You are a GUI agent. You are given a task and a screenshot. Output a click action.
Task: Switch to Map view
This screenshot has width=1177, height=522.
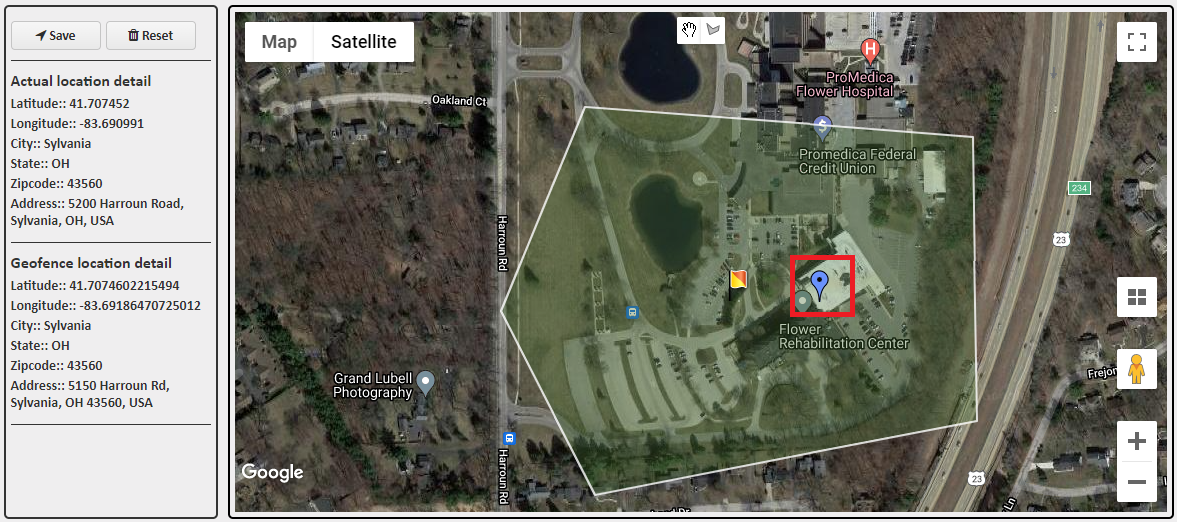pyautogui.click(x=279, y=42)
